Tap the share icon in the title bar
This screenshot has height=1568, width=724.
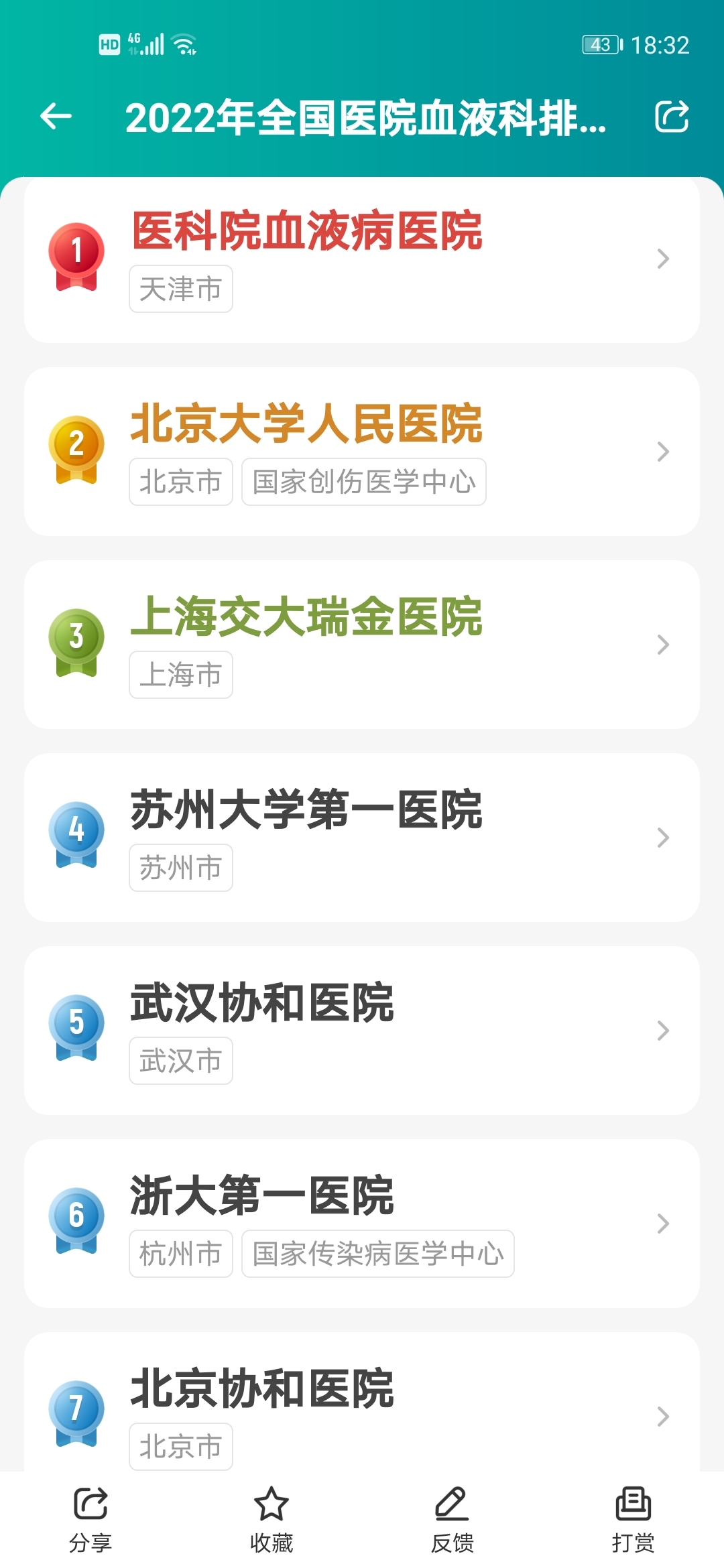(672, 117)
